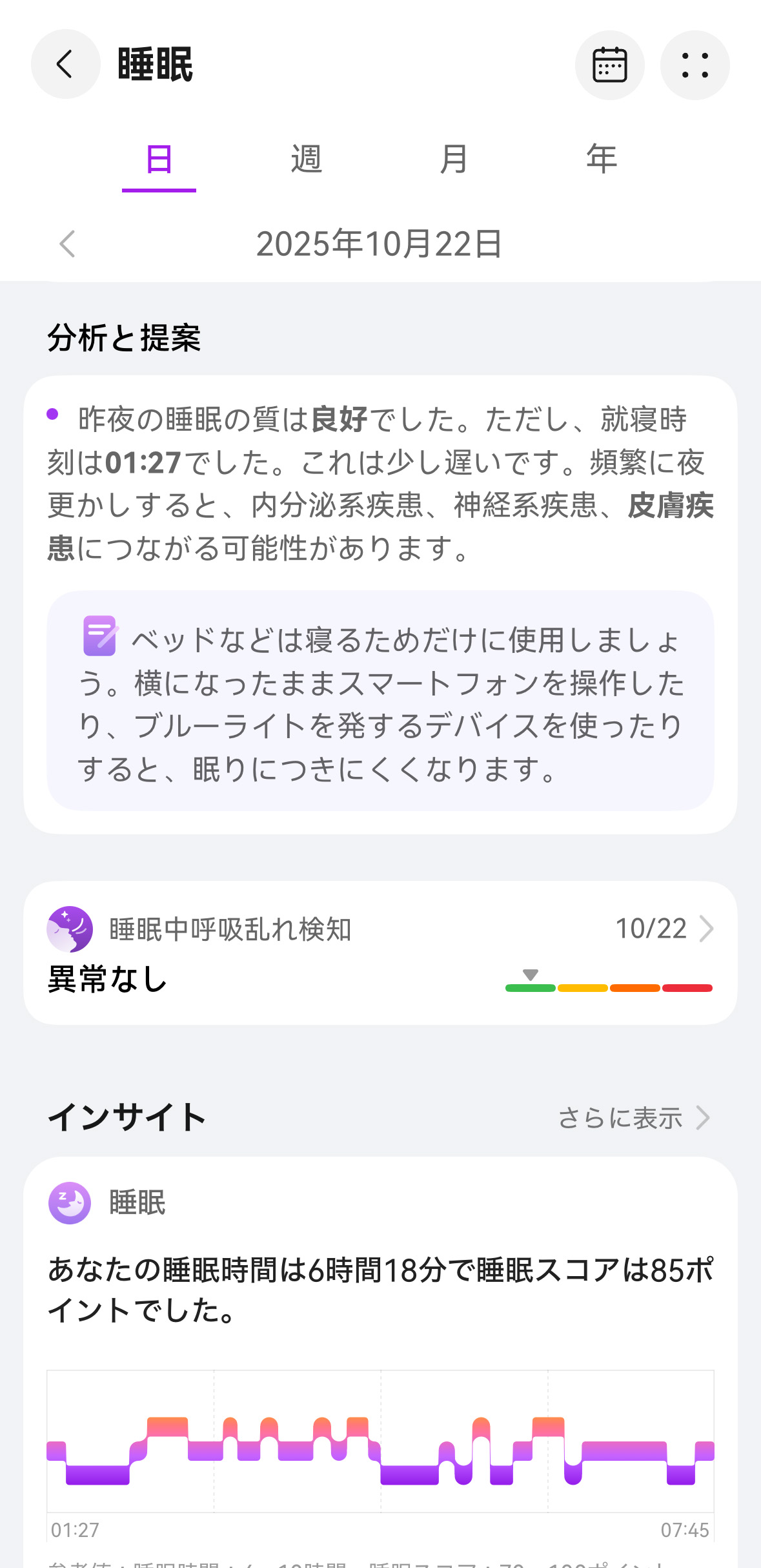Switch to the 日 tab

159,160
